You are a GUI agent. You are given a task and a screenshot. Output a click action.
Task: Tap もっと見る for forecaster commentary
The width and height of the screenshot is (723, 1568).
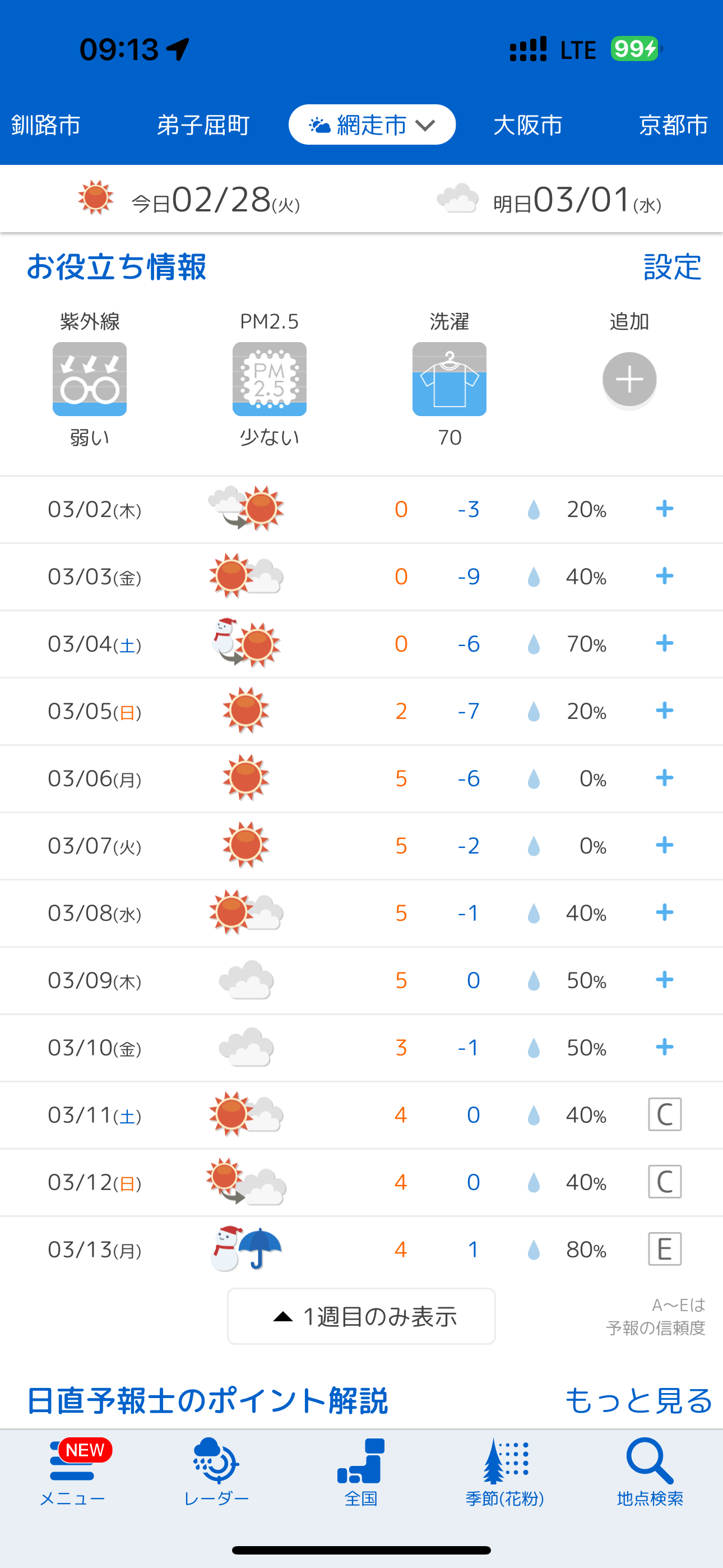639,1400
